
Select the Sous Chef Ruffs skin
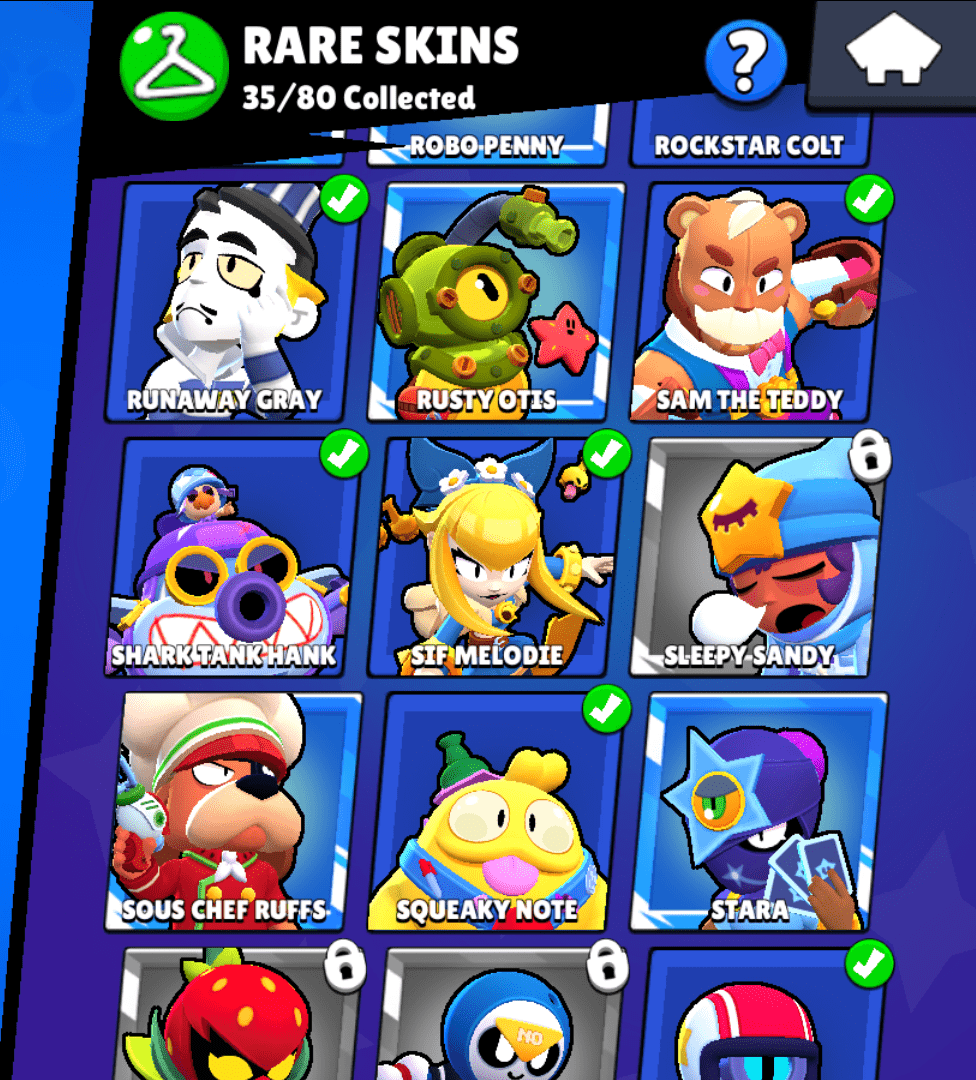pos(228,812)
